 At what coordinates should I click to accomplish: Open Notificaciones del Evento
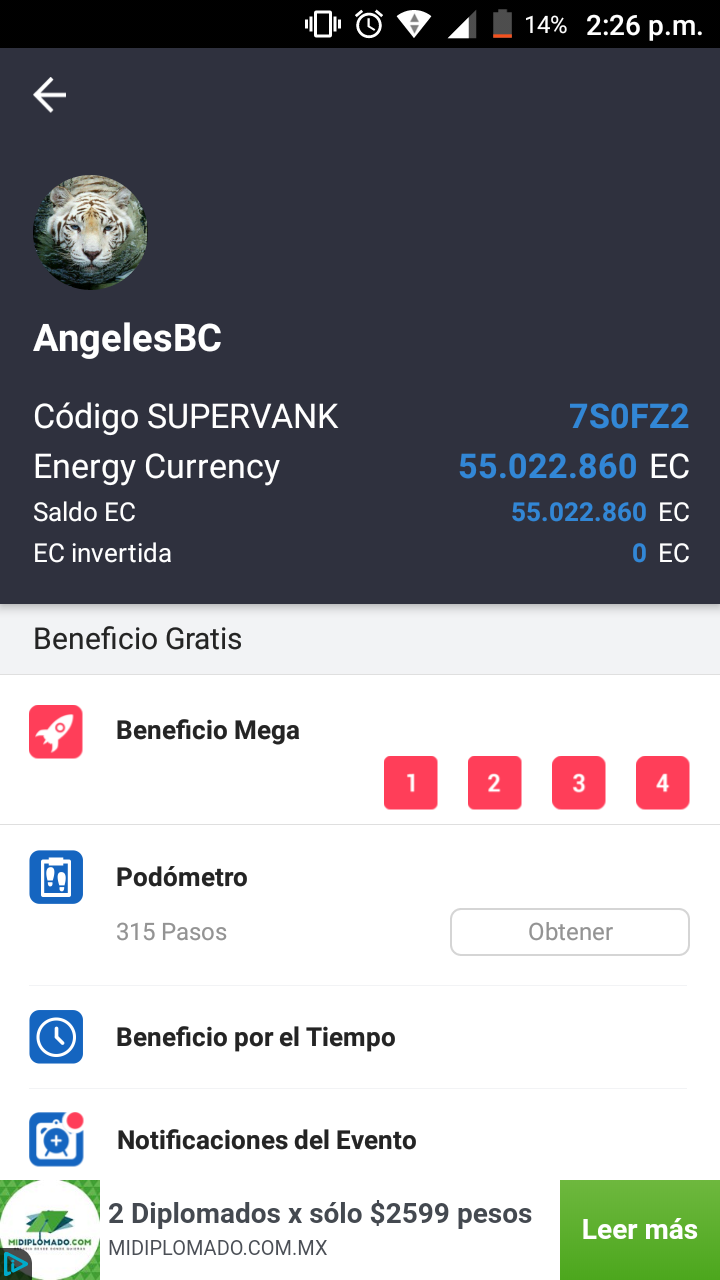[266, 1140]
